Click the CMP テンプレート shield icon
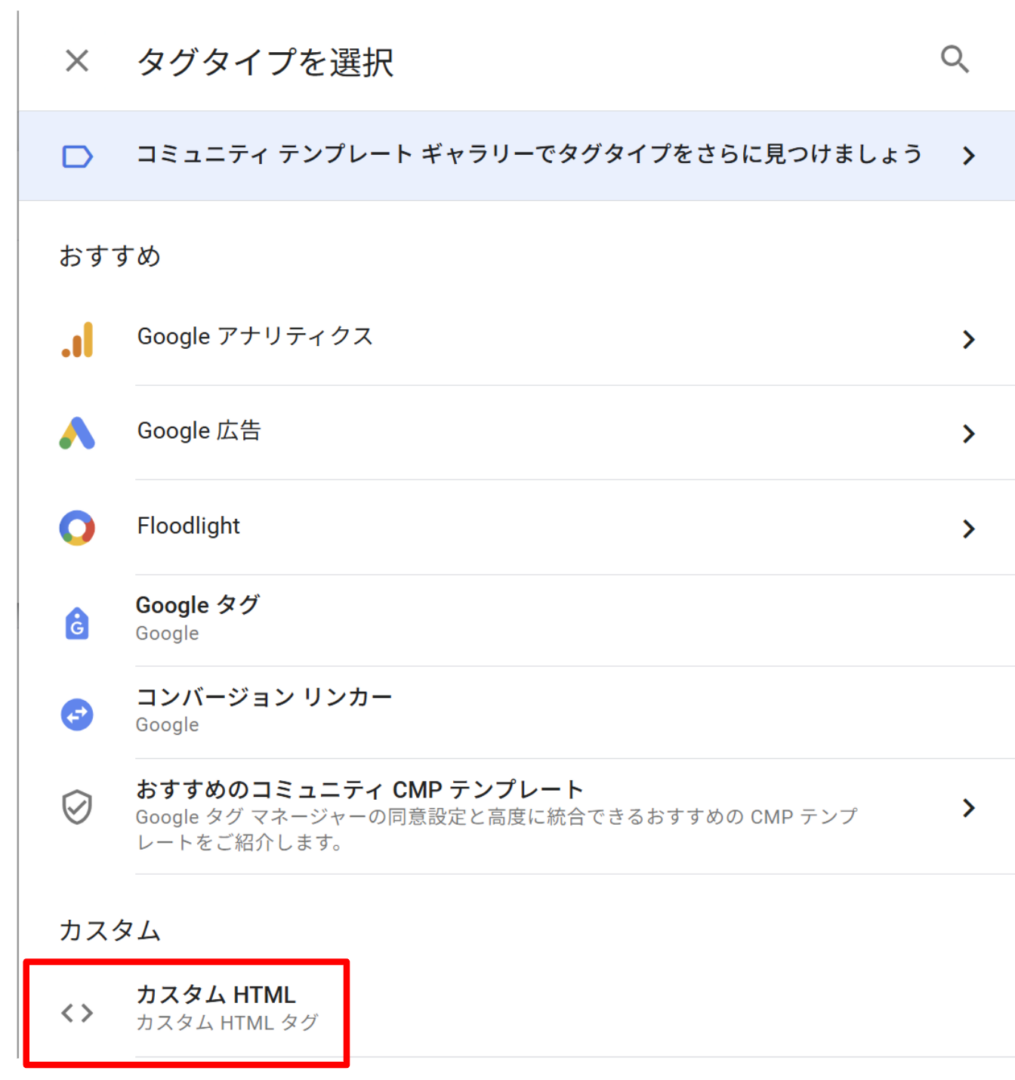The width and height of the screenshot is (1015, 1080). [x=76, y=807]
